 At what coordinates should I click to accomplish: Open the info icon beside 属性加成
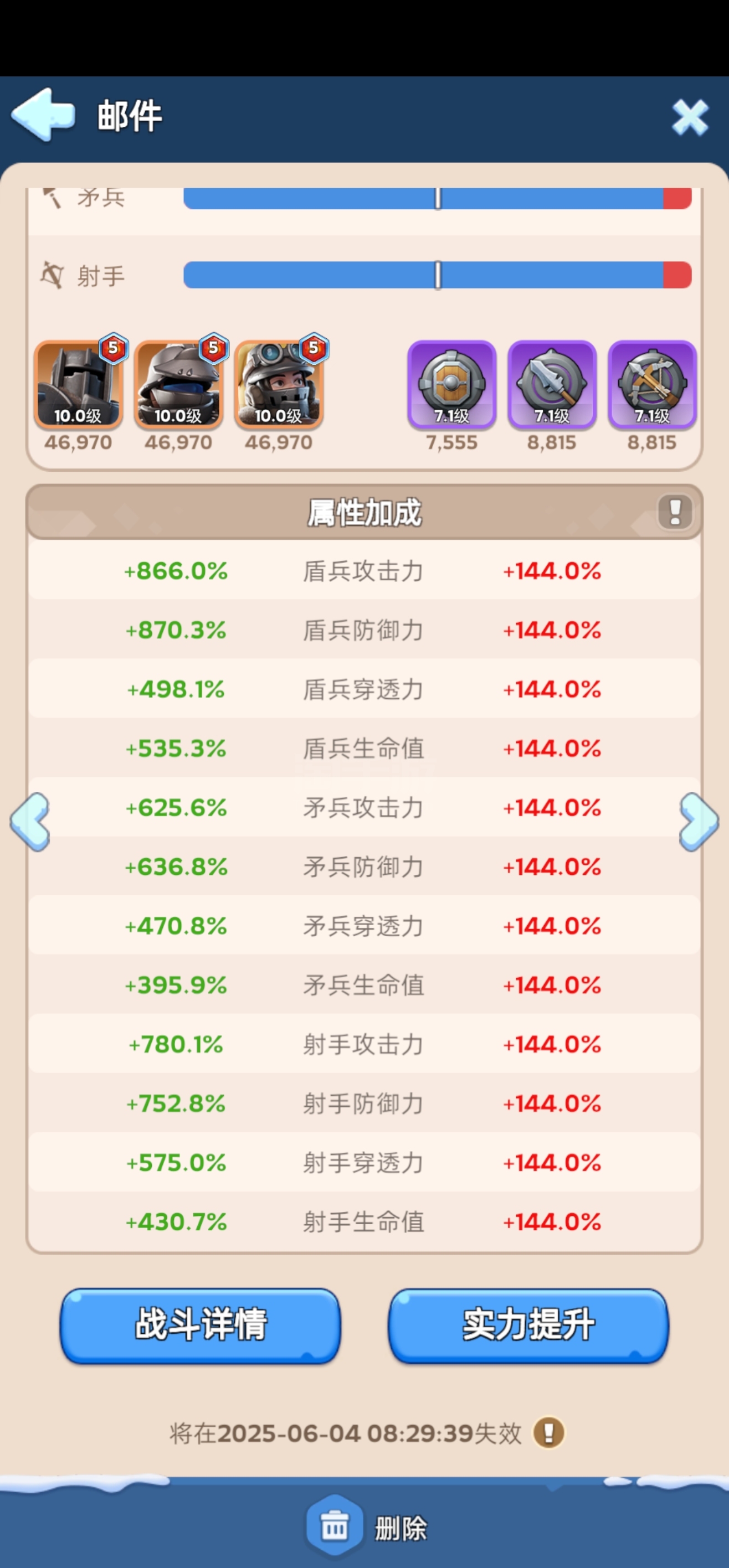675,511
